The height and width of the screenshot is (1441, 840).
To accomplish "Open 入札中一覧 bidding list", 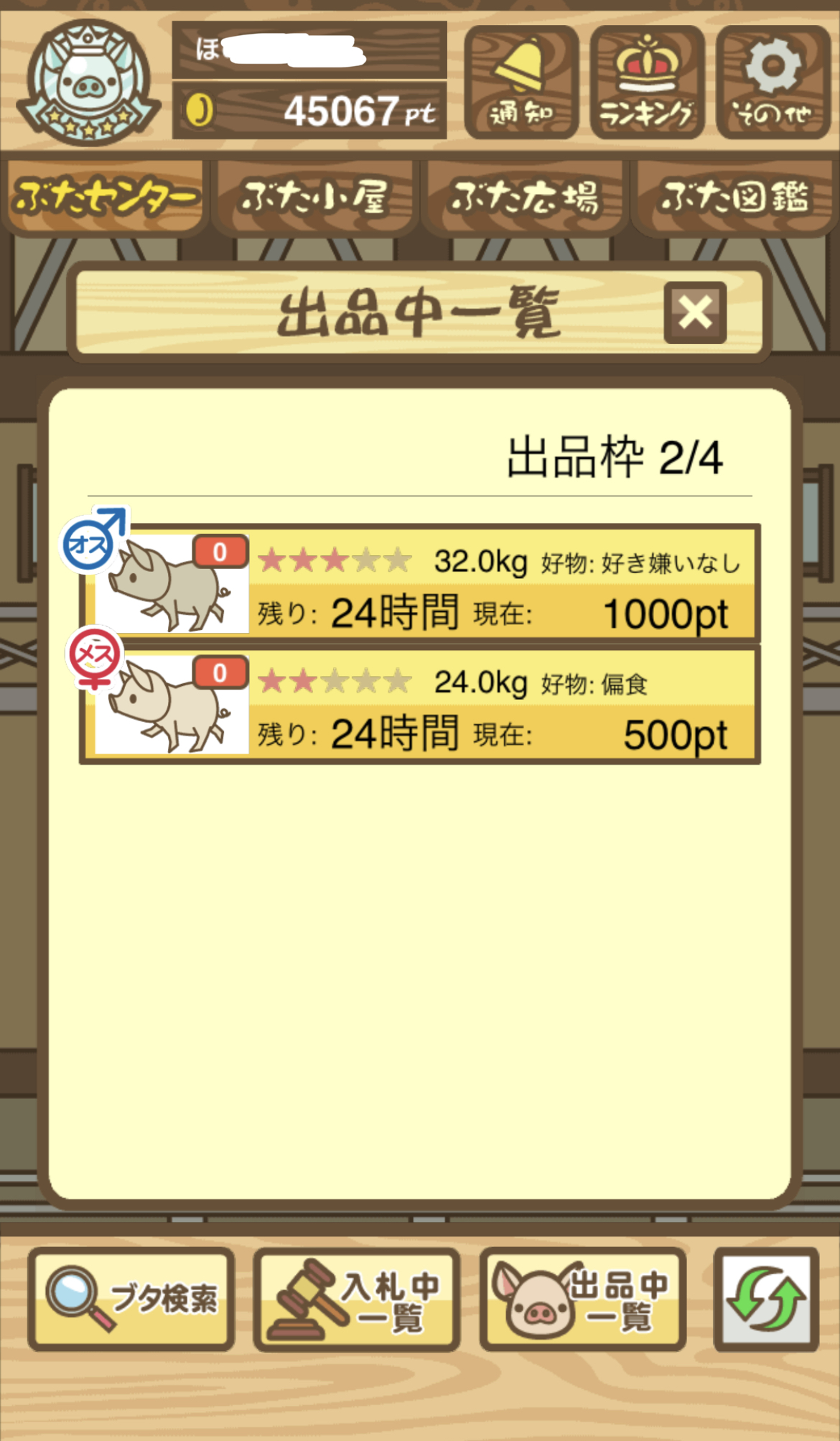I will (357, 1299).
